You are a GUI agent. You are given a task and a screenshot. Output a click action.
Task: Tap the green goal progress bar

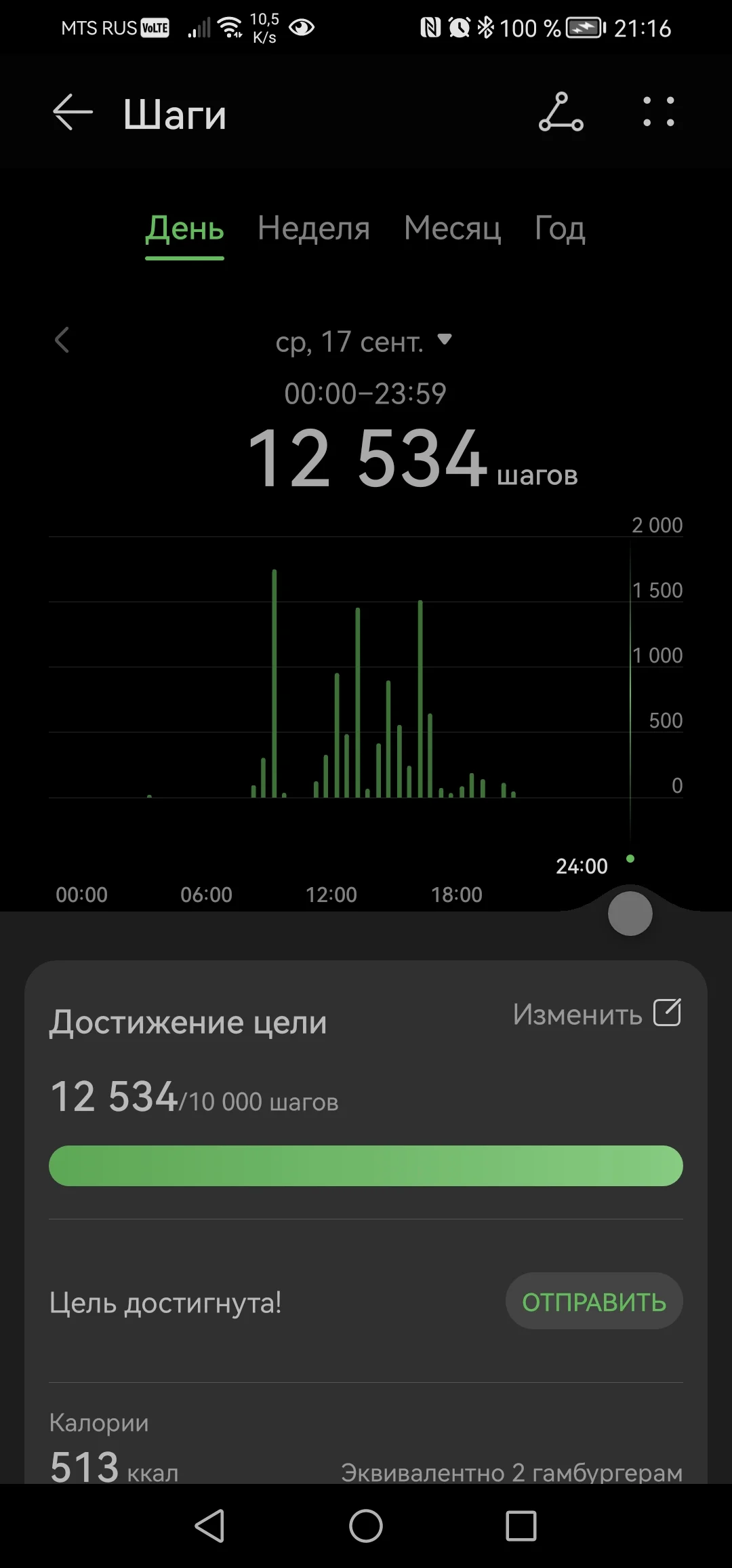(x=366, y=1165)
